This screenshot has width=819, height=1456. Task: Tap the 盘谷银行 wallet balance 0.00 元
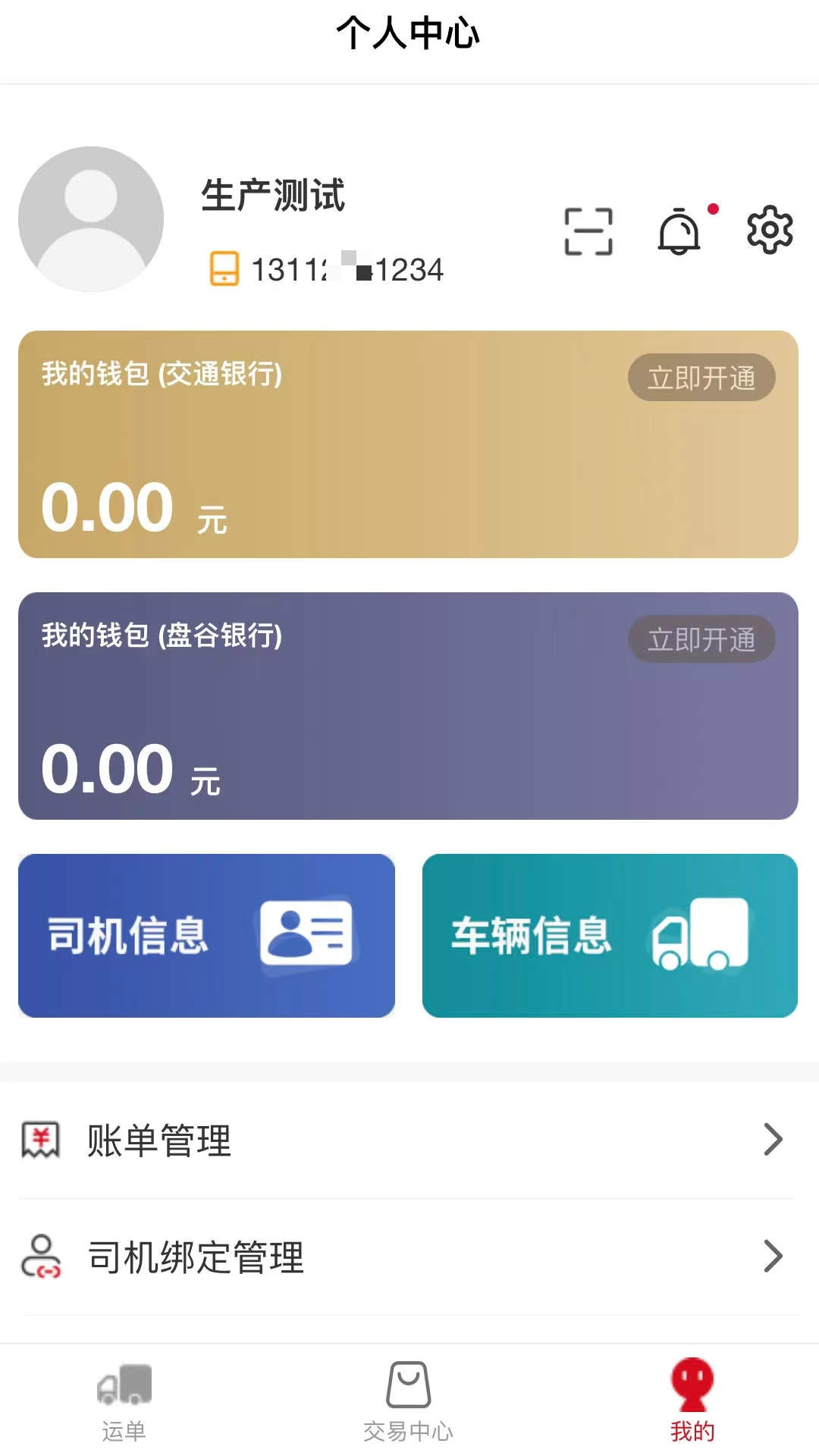(129, 770)
